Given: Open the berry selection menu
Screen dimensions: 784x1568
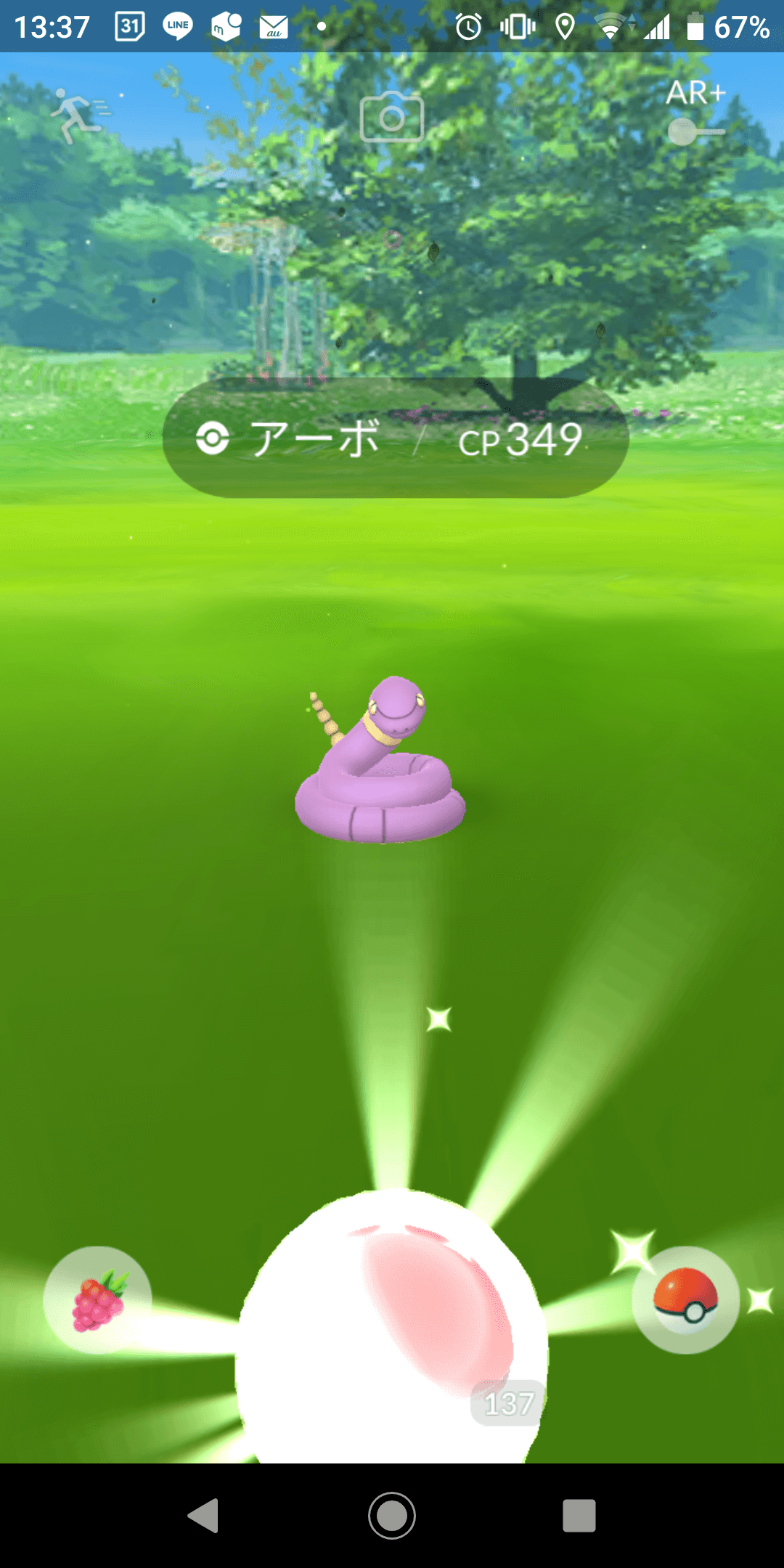Looking at the screenshot, I should 97,1299.
